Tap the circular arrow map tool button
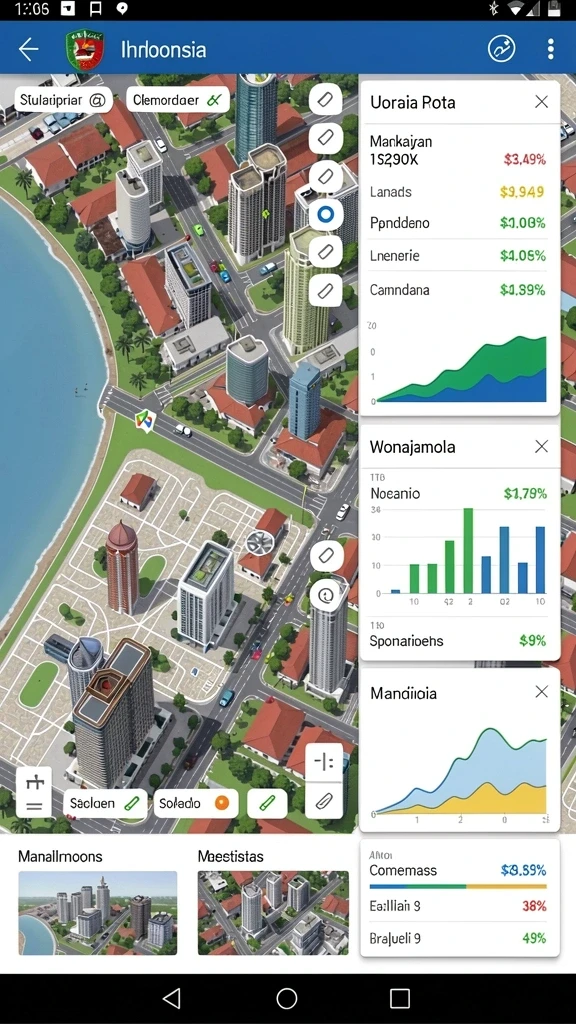 click(x=325, y=594)
